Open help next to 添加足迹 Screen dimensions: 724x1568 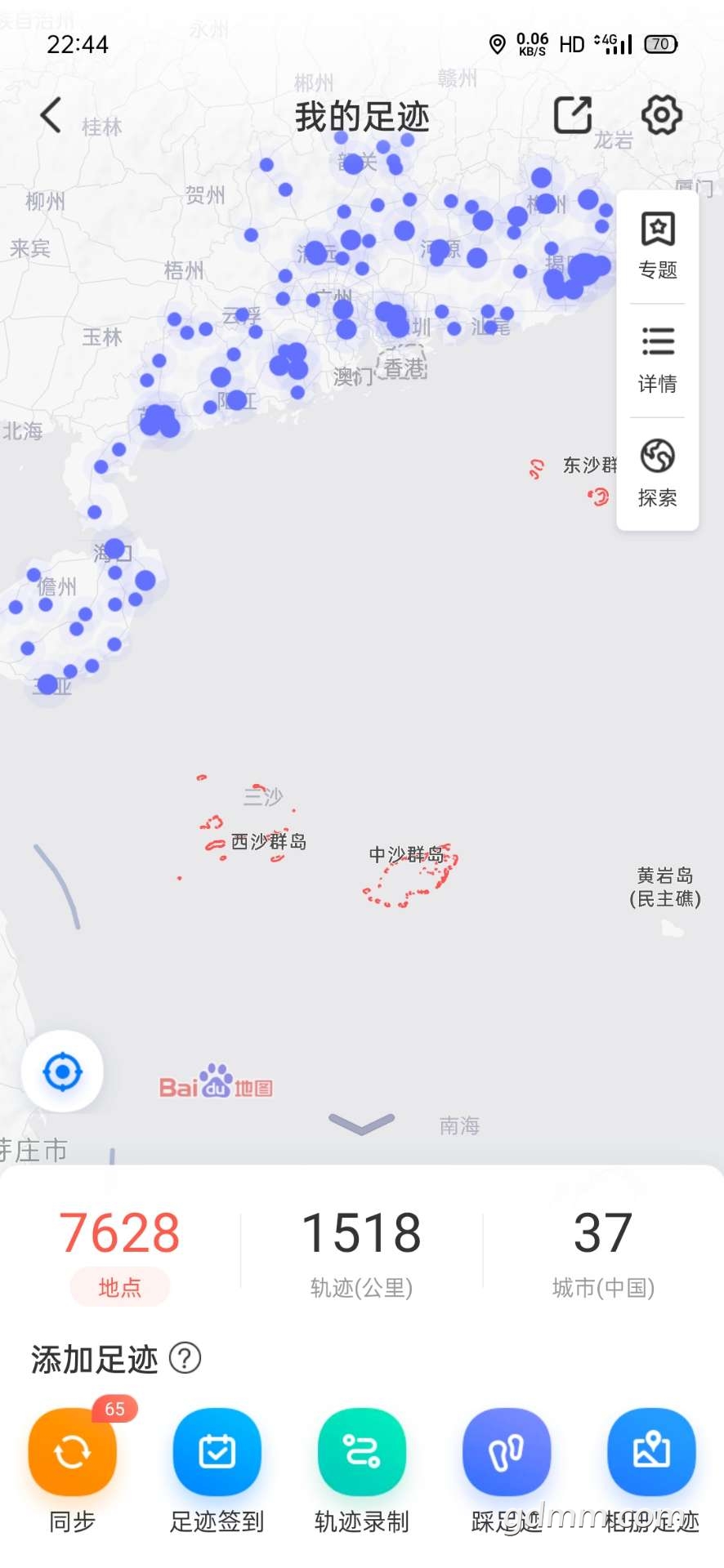(x=185, y=1359)
